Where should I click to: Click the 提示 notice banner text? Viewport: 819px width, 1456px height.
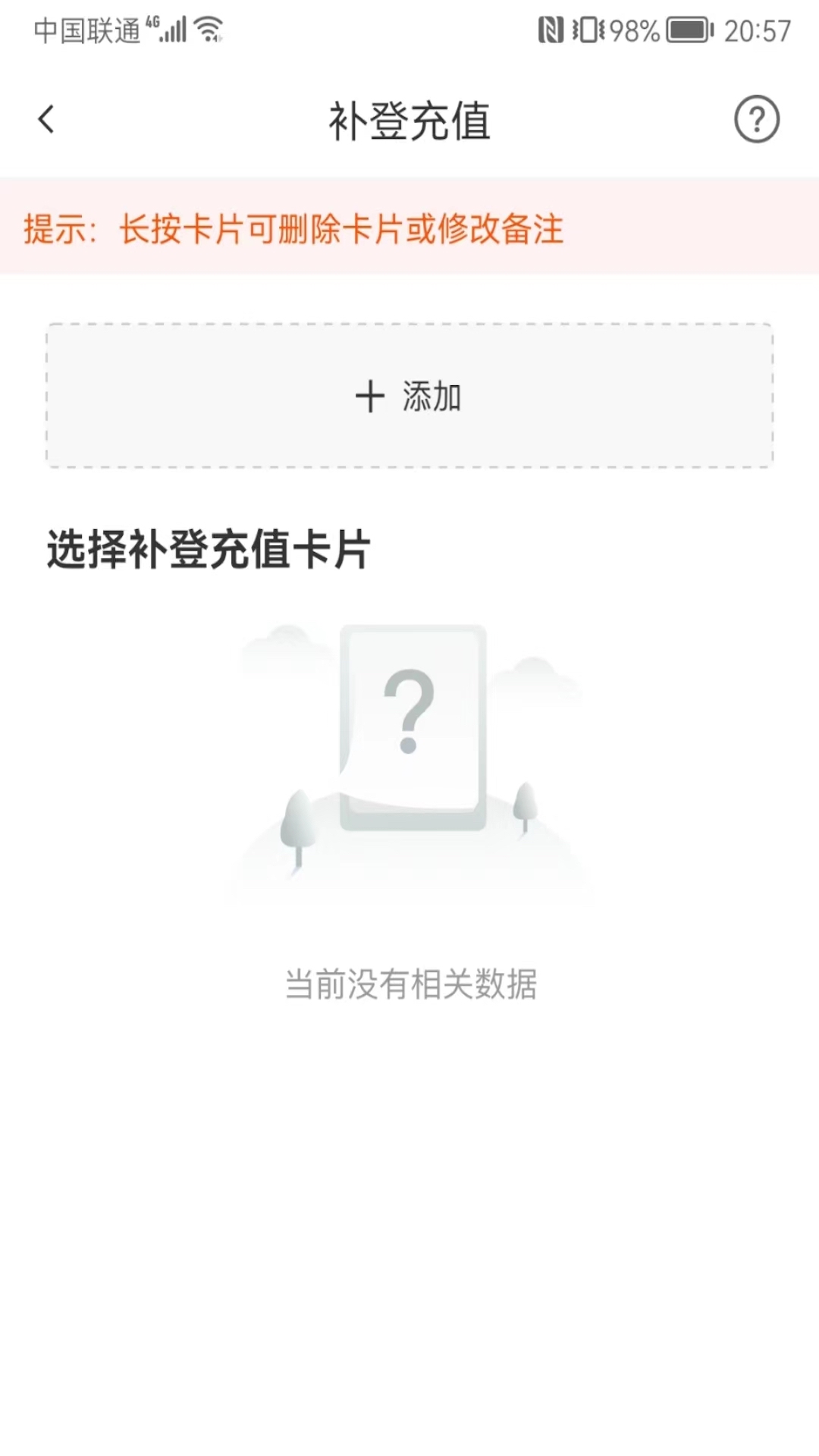(293, 230)
